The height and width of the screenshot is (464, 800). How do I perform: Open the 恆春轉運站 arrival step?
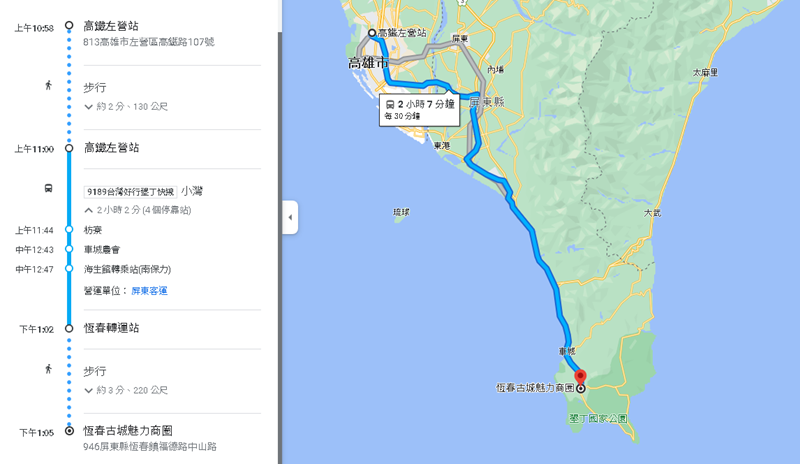coord(111,328)
